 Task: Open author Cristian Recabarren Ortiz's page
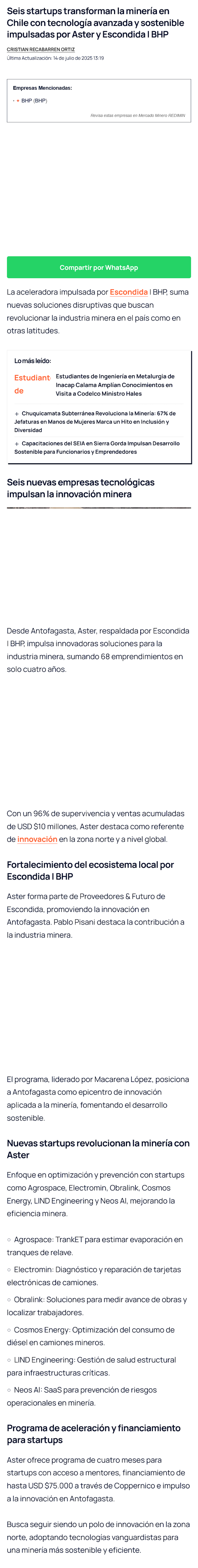[x=41, y=49]
